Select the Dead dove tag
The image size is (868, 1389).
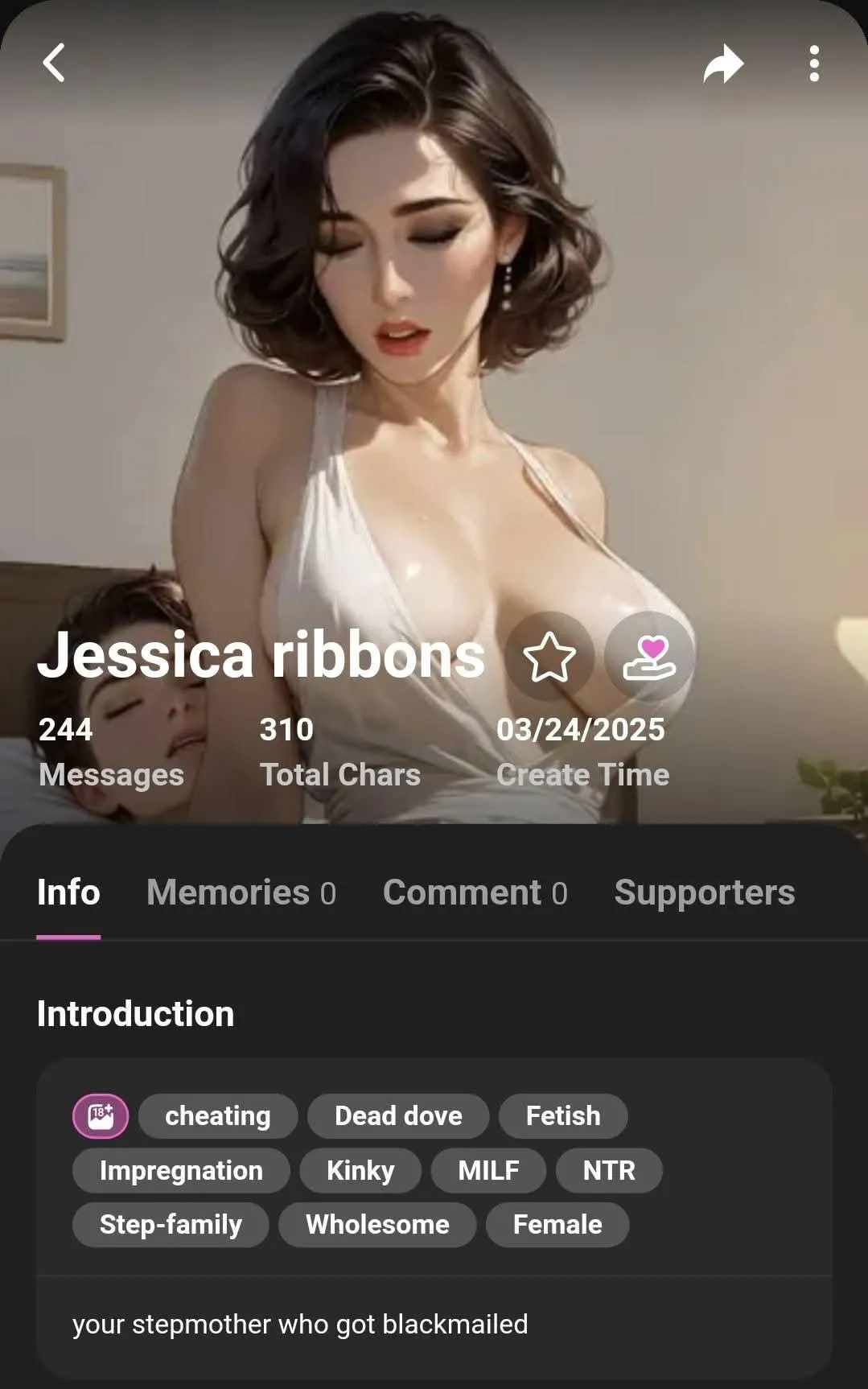pyautogui.click(x=398, y=1116)
